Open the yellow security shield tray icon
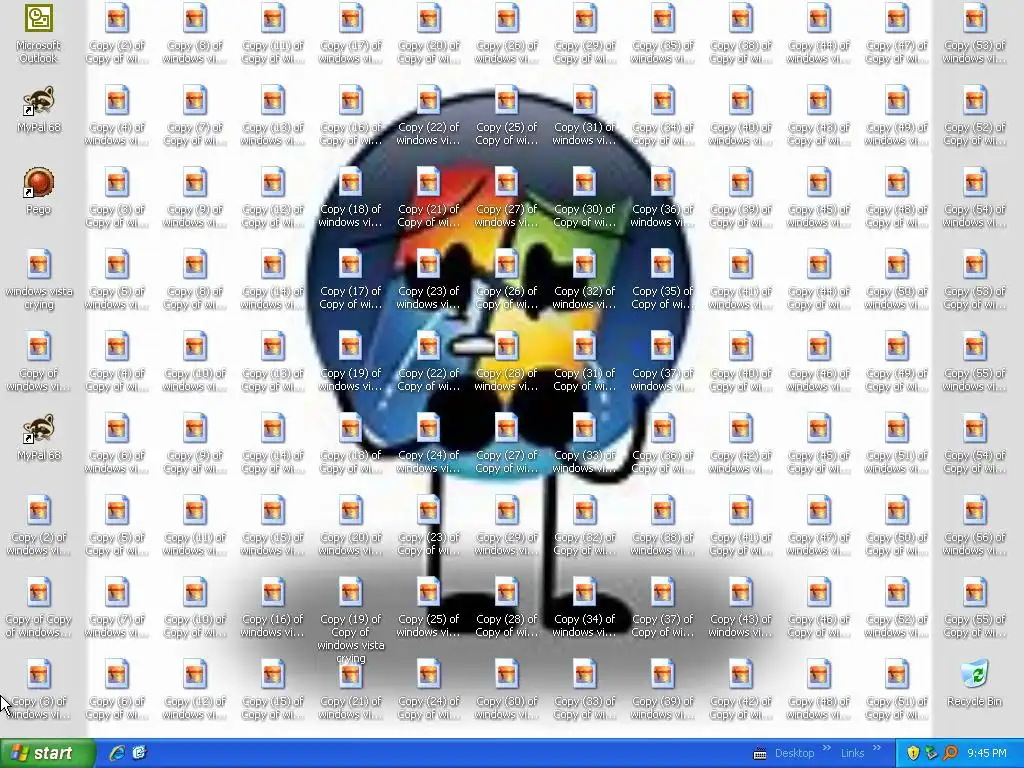1024x768 pixels. point(913,753)
